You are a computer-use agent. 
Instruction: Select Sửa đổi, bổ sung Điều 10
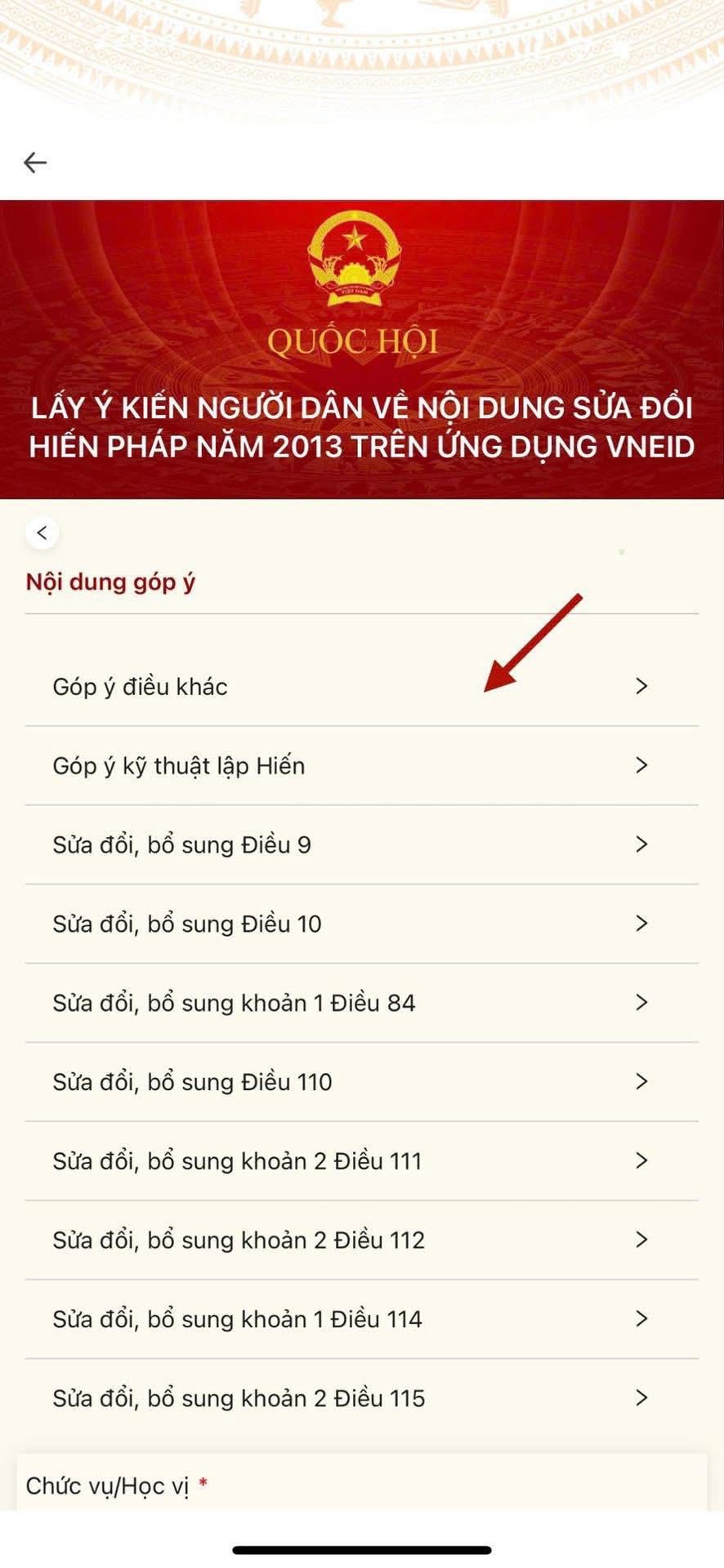[362, 924]
